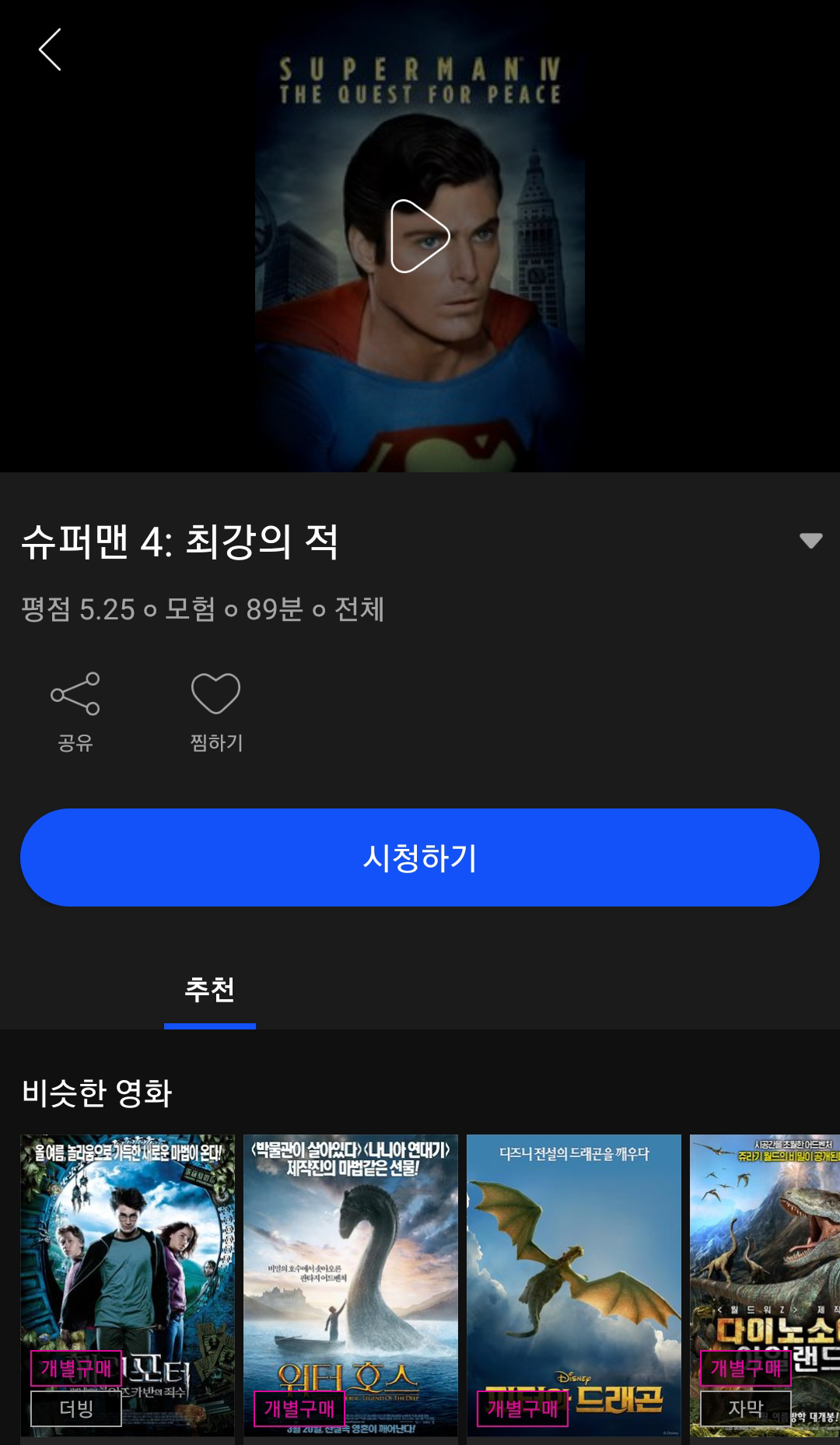This screenshot has height=1445, width=840.
Task: Play the Superman IV trailer
Action: (420, 236)
